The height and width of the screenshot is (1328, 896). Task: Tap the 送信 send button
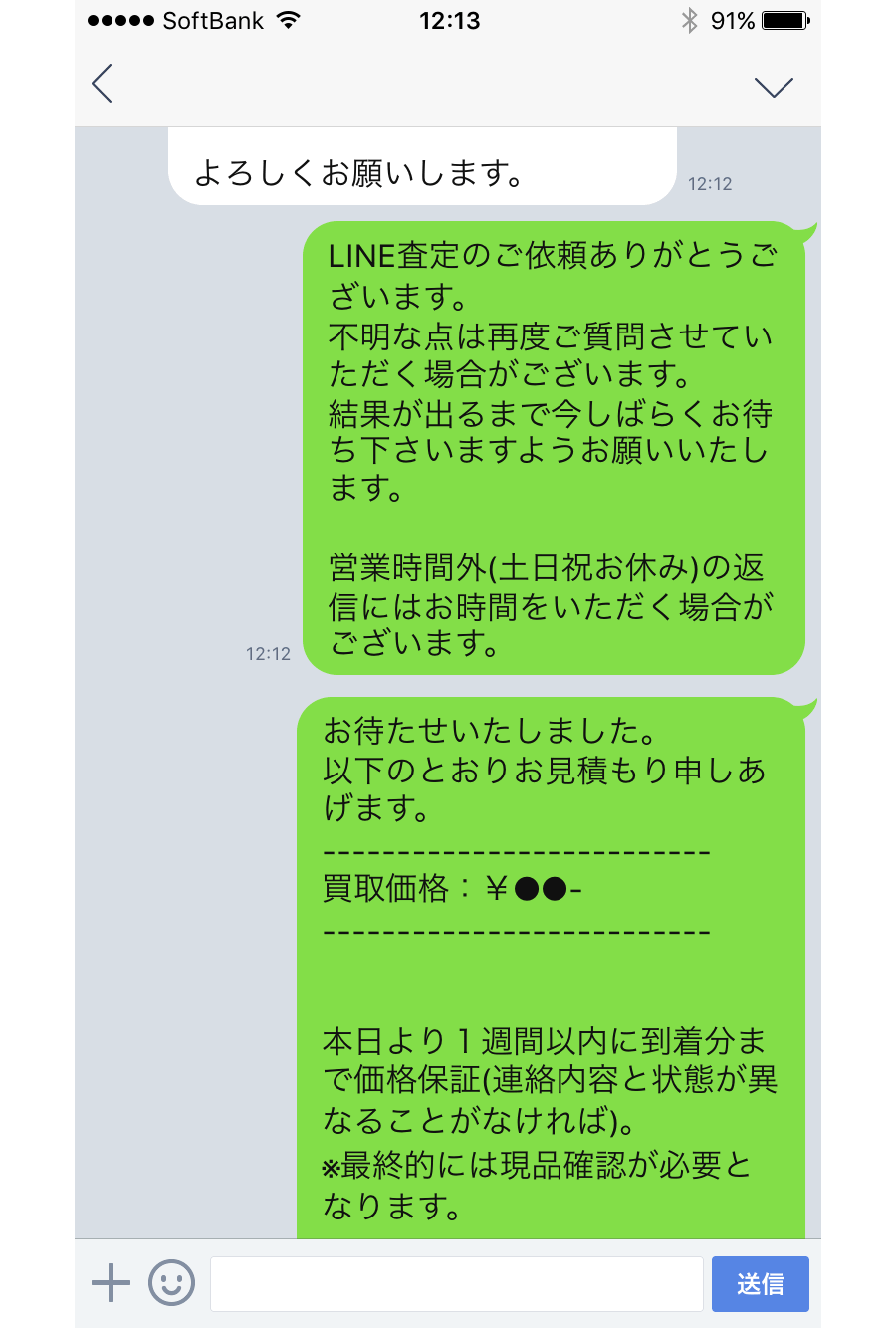pos(760,1284)
